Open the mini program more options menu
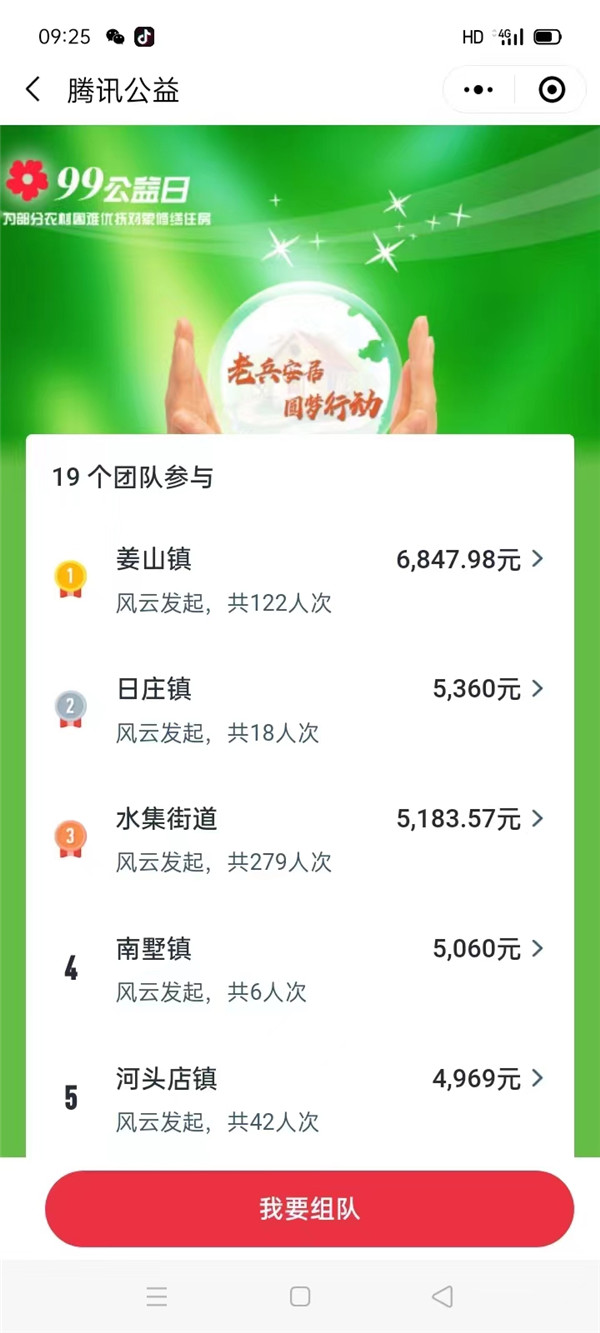This screenshot has height=1333, width=600. click(x=478, y=90)
